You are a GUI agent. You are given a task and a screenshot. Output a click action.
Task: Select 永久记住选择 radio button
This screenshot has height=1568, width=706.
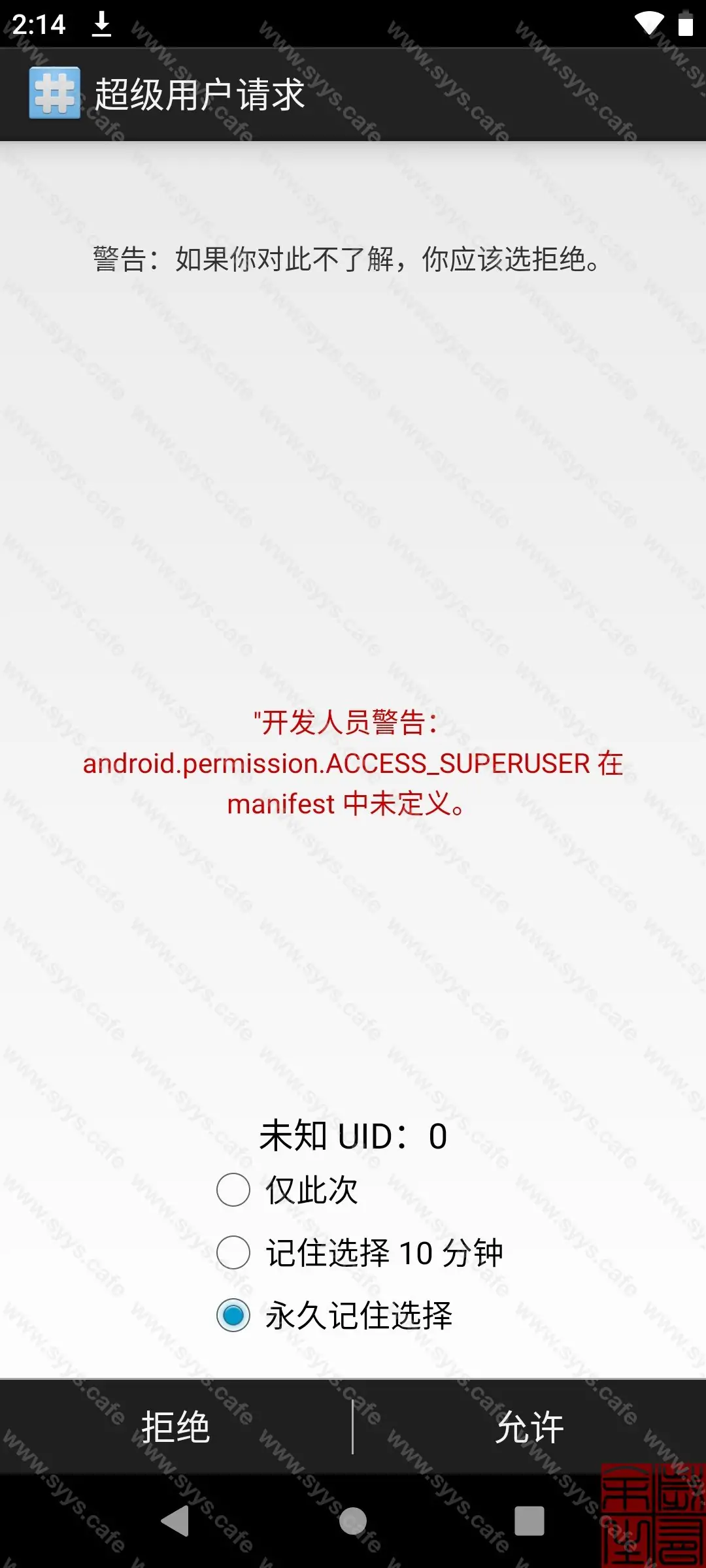233,1315
